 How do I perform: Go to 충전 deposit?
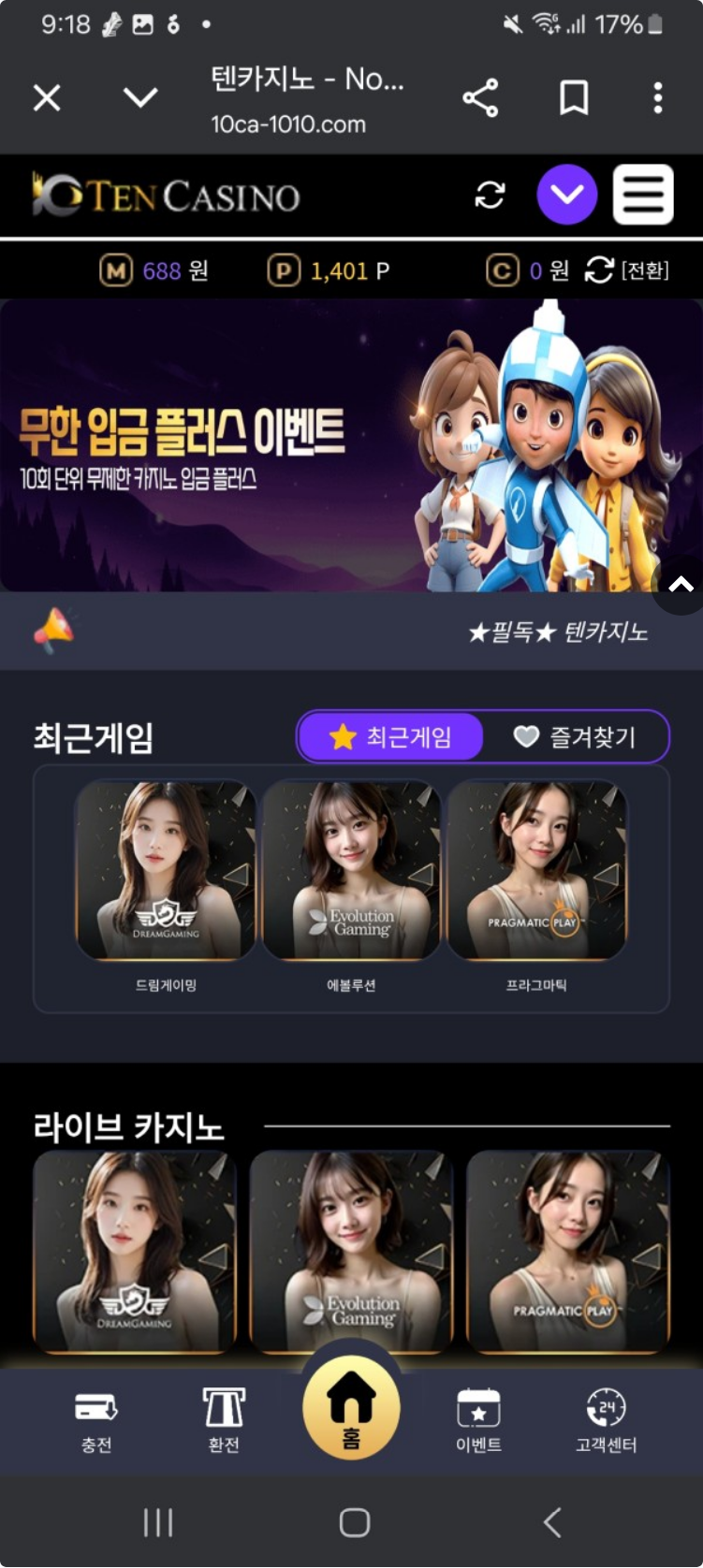[x=95, y=1420]
